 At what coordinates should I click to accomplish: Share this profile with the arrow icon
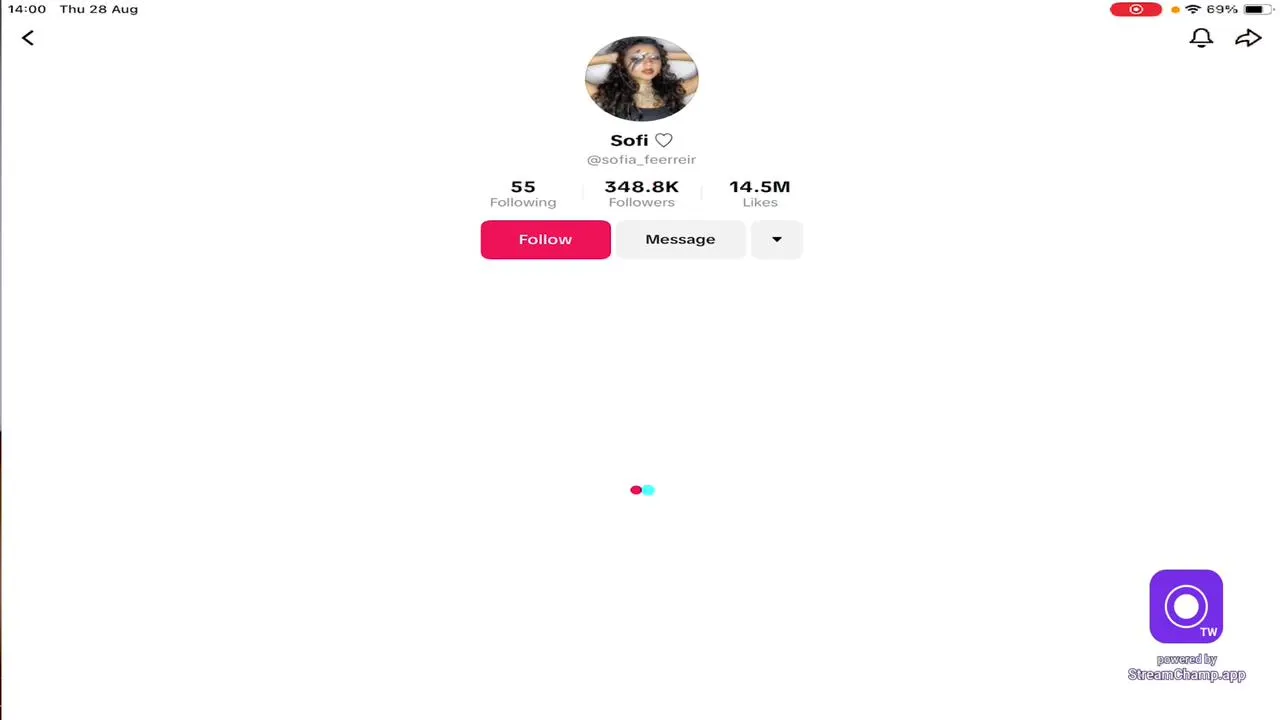pos(1248,38)
